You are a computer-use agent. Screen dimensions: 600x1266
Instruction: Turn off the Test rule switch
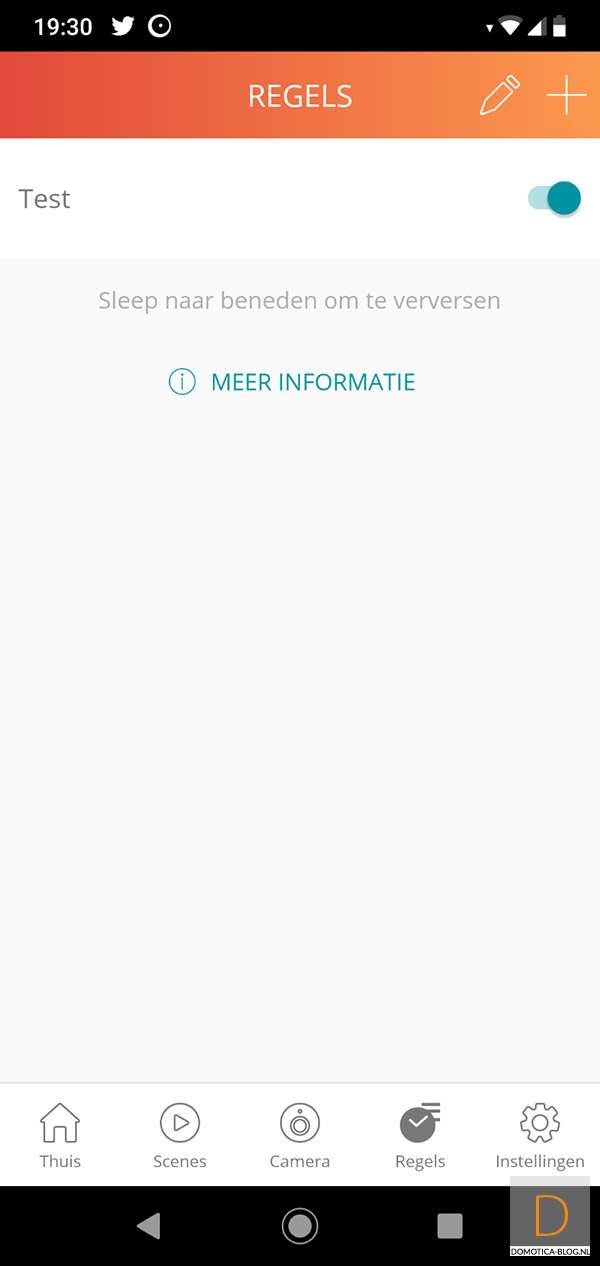[554, 198]
